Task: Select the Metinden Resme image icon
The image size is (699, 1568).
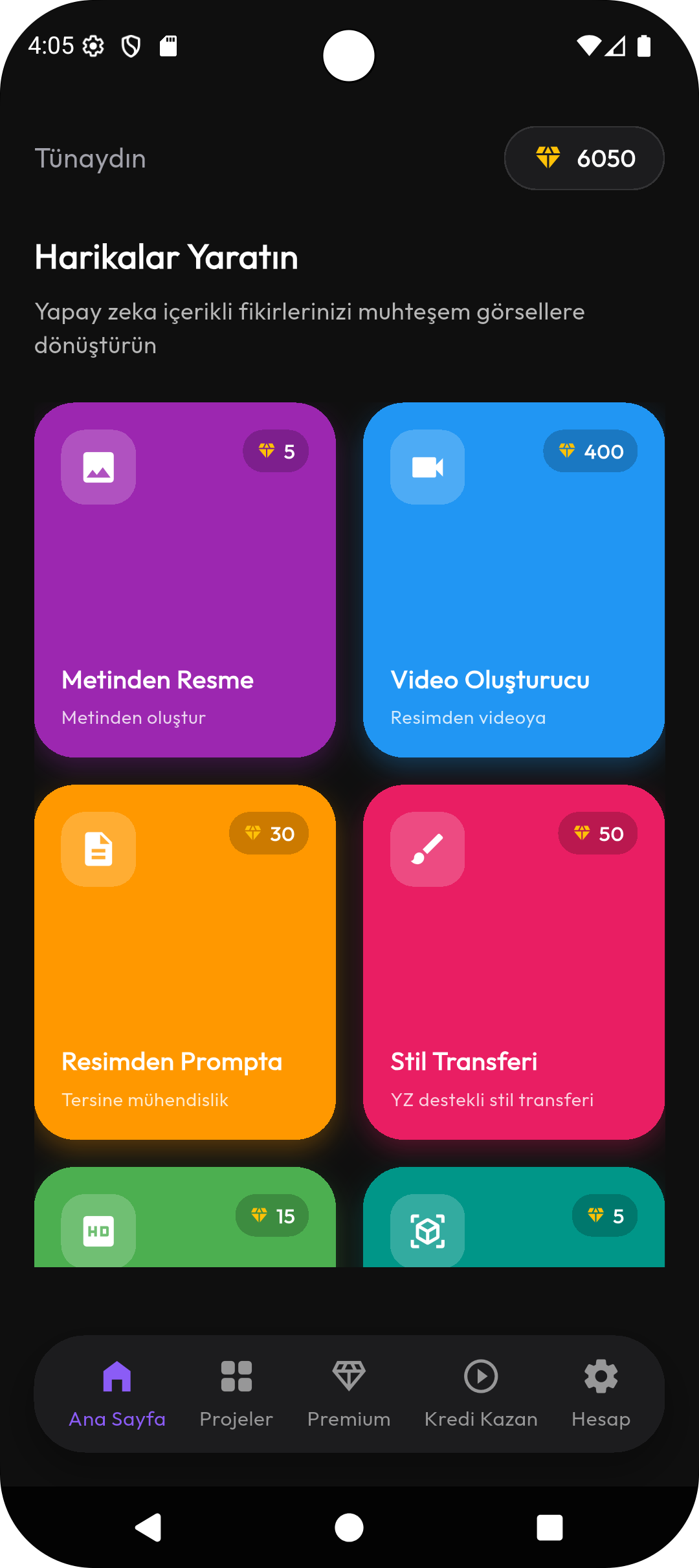Action: click(x=98, y=467)
